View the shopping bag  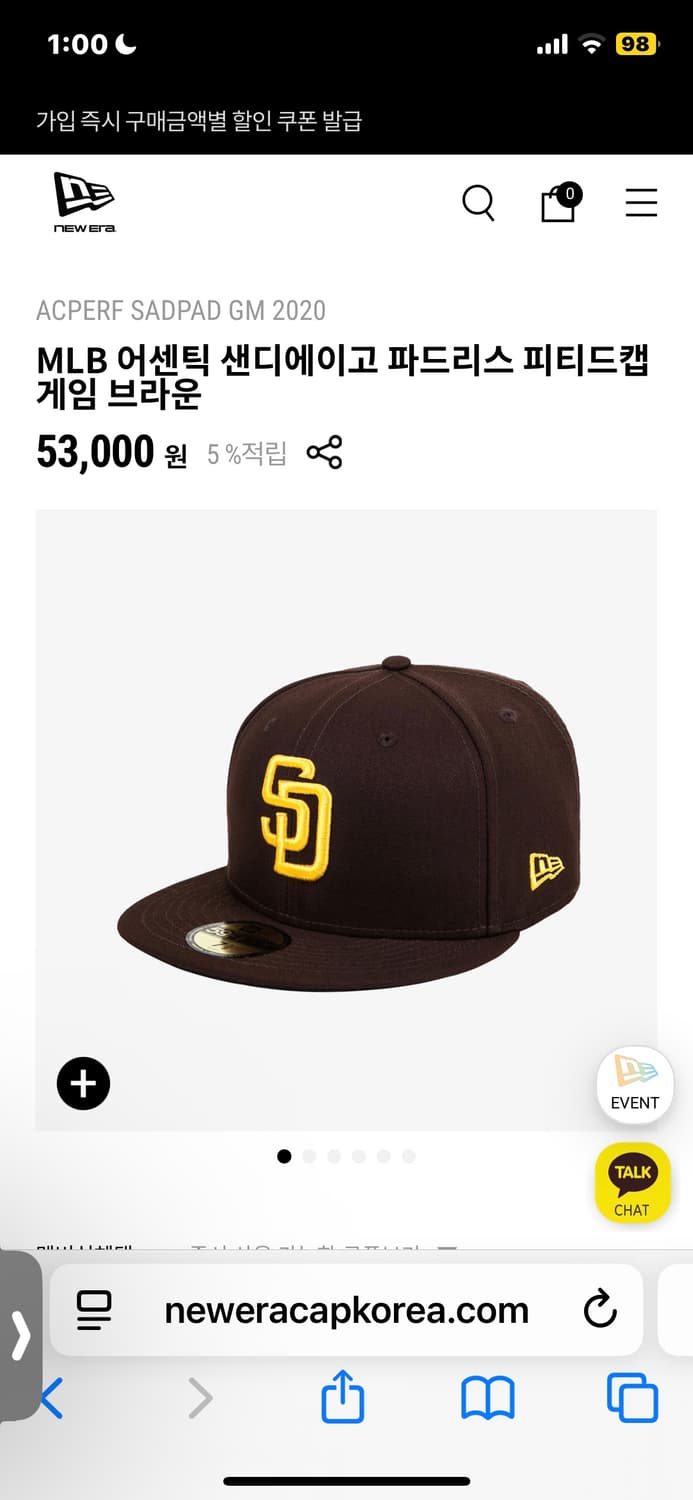[558, 203]
